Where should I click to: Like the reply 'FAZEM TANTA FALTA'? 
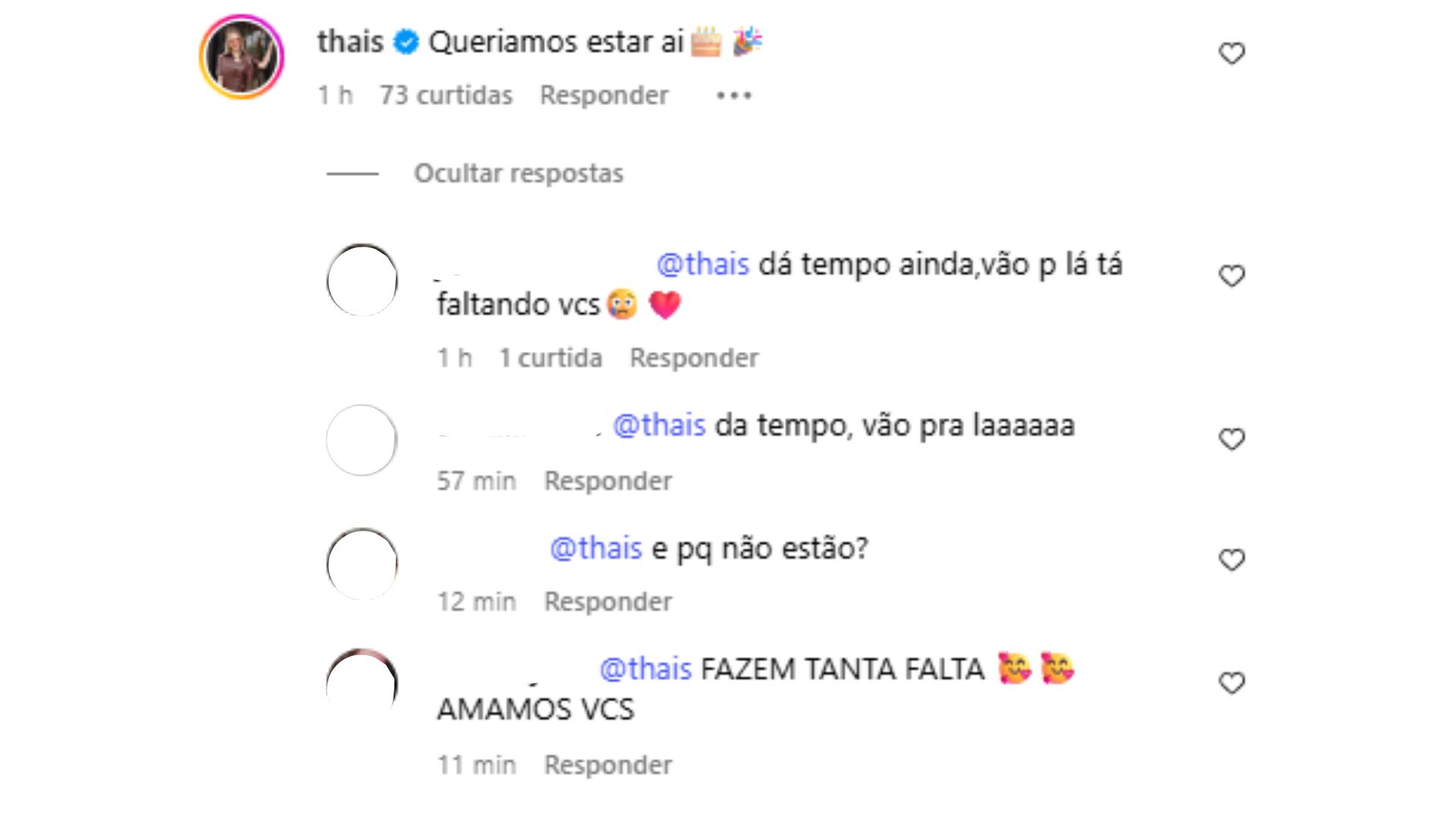tap(1232, 682)
